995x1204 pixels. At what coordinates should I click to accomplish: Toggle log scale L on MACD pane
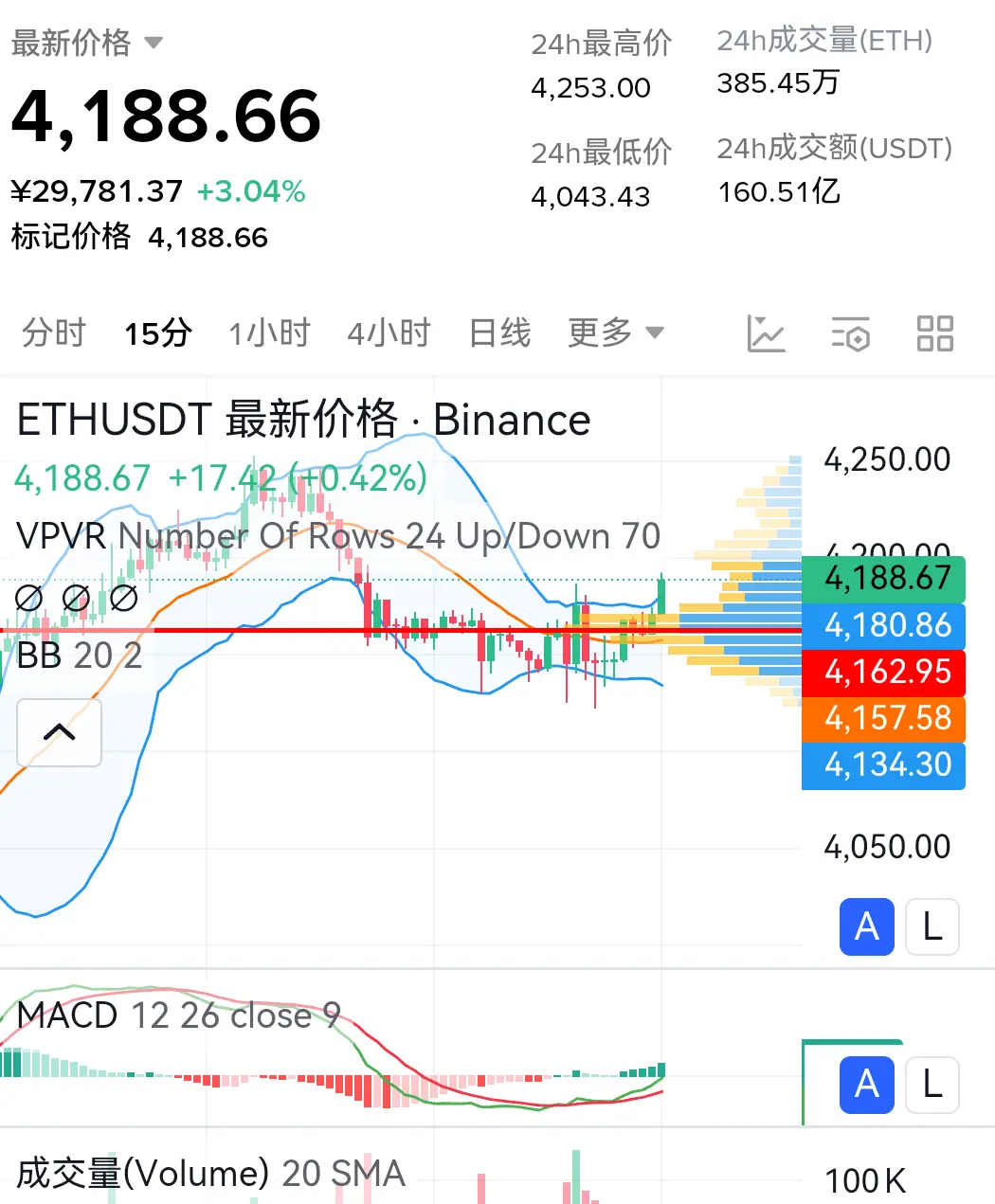tap(932, 1084)
